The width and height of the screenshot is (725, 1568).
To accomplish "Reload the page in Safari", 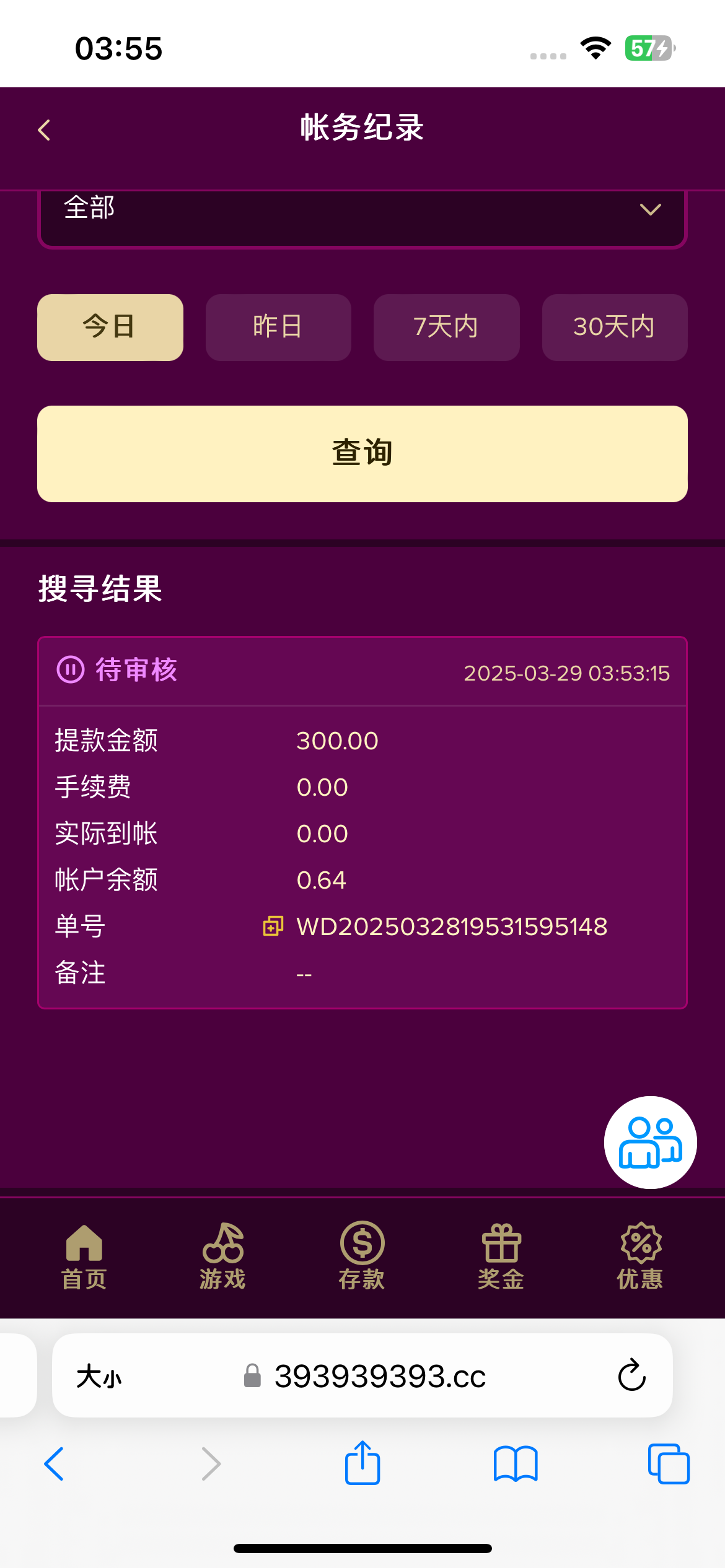I will pyautogui.click(x=631, y=1375).
